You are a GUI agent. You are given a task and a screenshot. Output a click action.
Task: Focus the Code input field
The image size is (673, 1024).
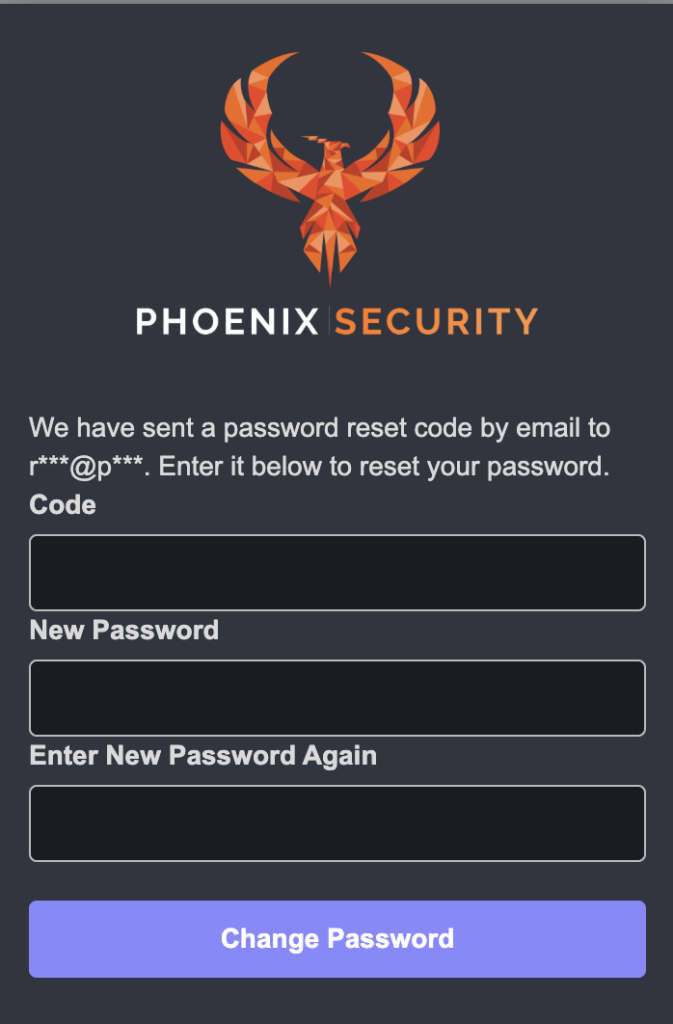(337, 572)
